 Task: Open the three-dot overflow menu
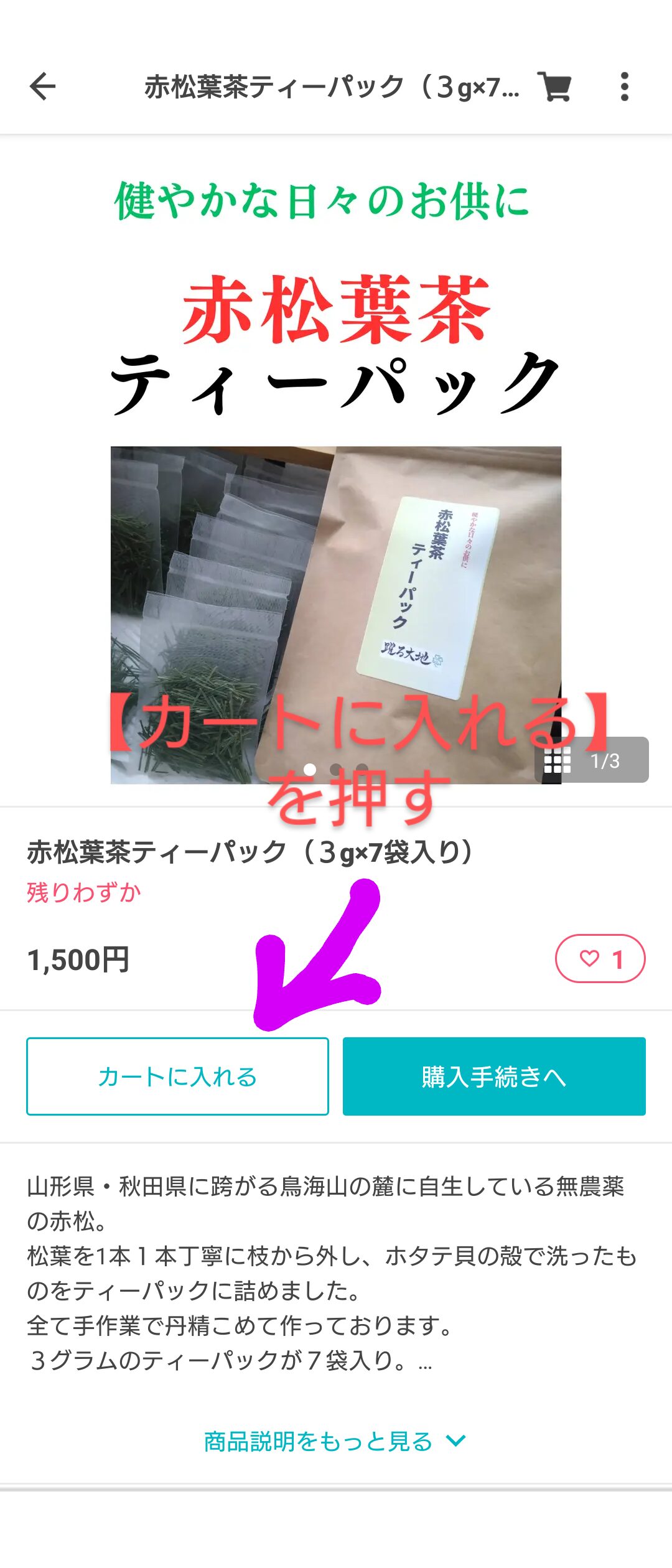coord(624,86)
